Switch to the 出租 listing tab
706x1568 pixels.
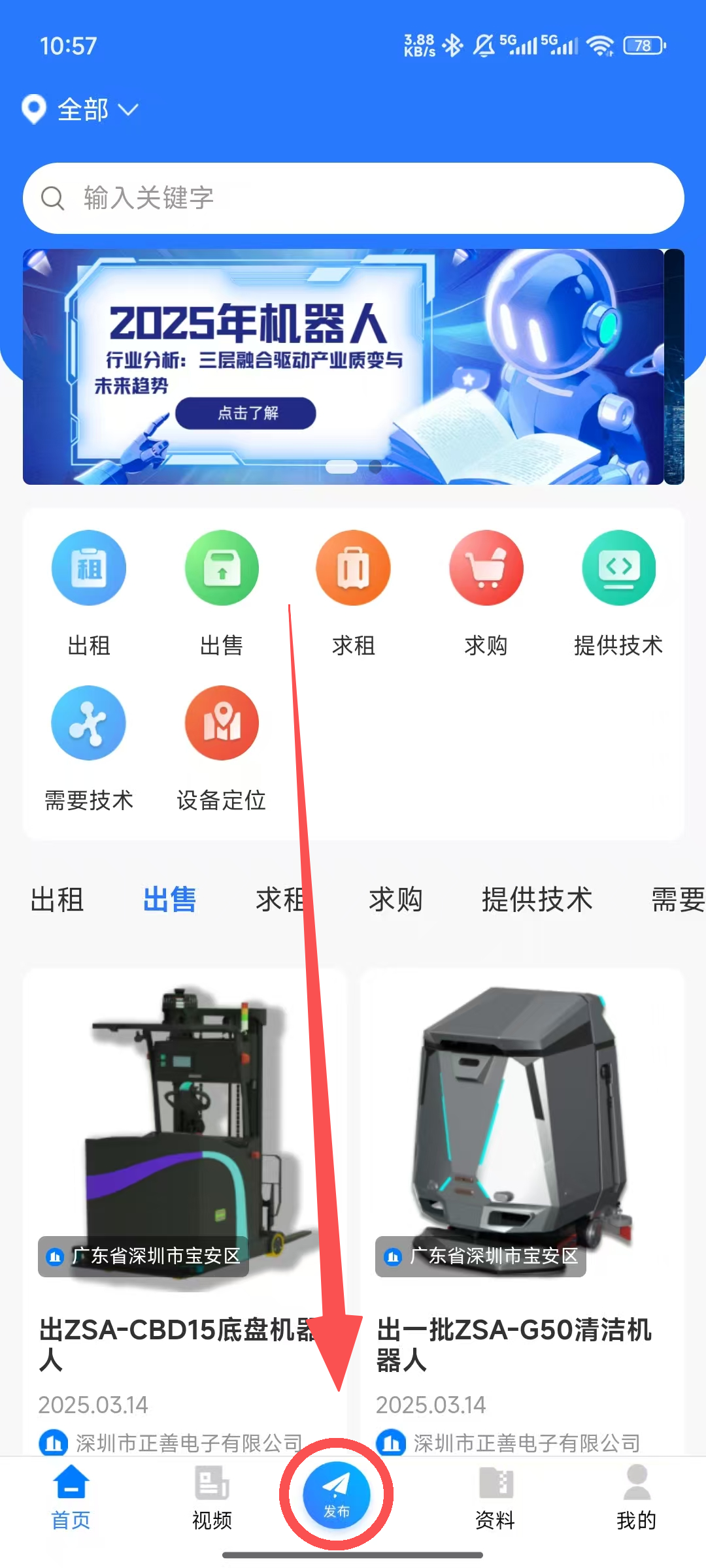[x=57, y=900]
